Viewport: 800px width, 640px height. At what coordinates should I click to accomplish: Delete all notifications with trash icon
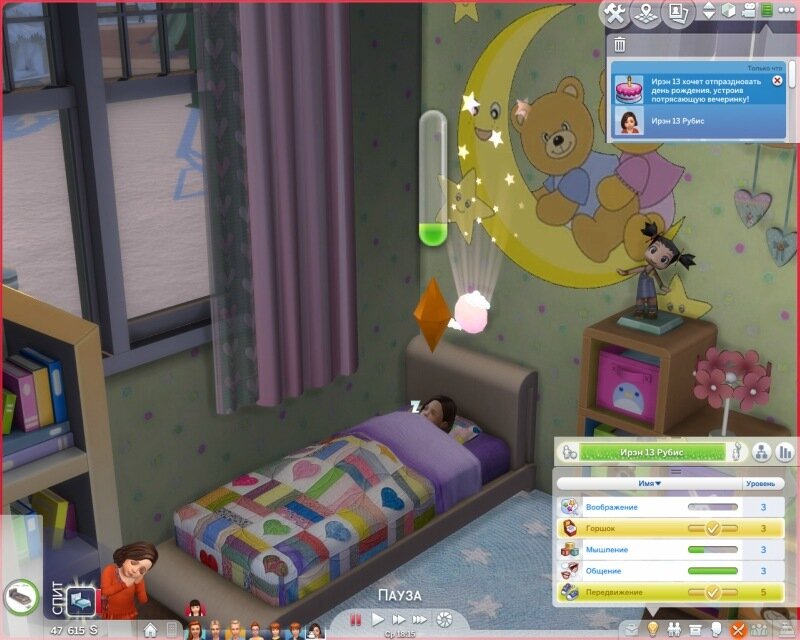[x=620, y=44]
